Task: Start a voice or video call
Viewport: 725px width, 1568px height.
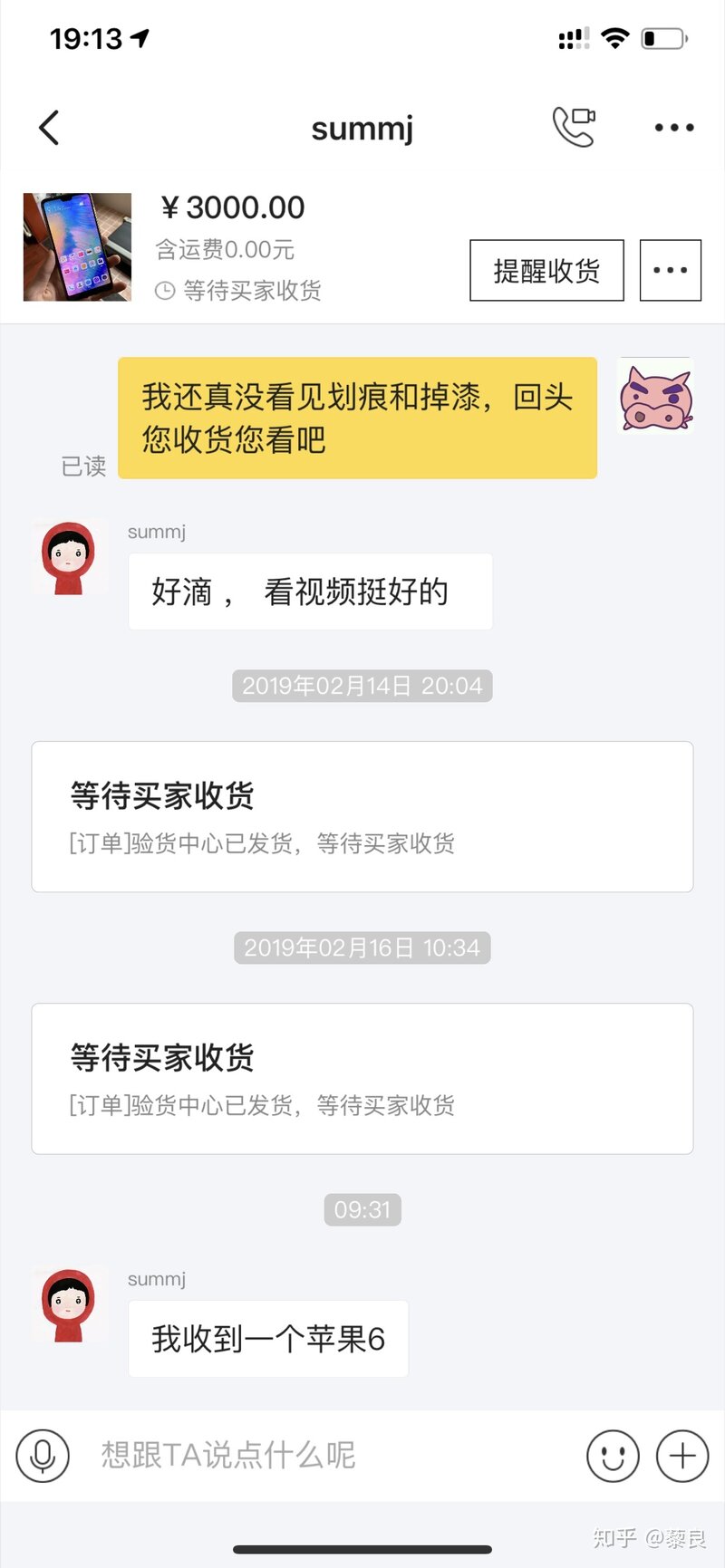Action: [574, 127]
